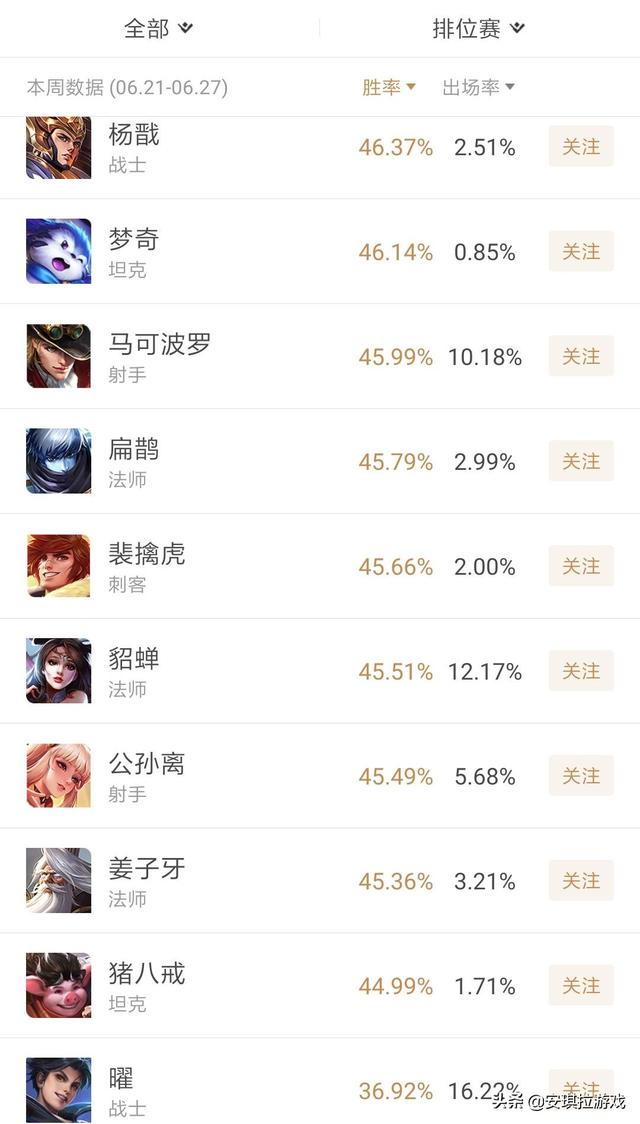Tap 关注 next to 公孙离
640x1124 pixels.
581,776
